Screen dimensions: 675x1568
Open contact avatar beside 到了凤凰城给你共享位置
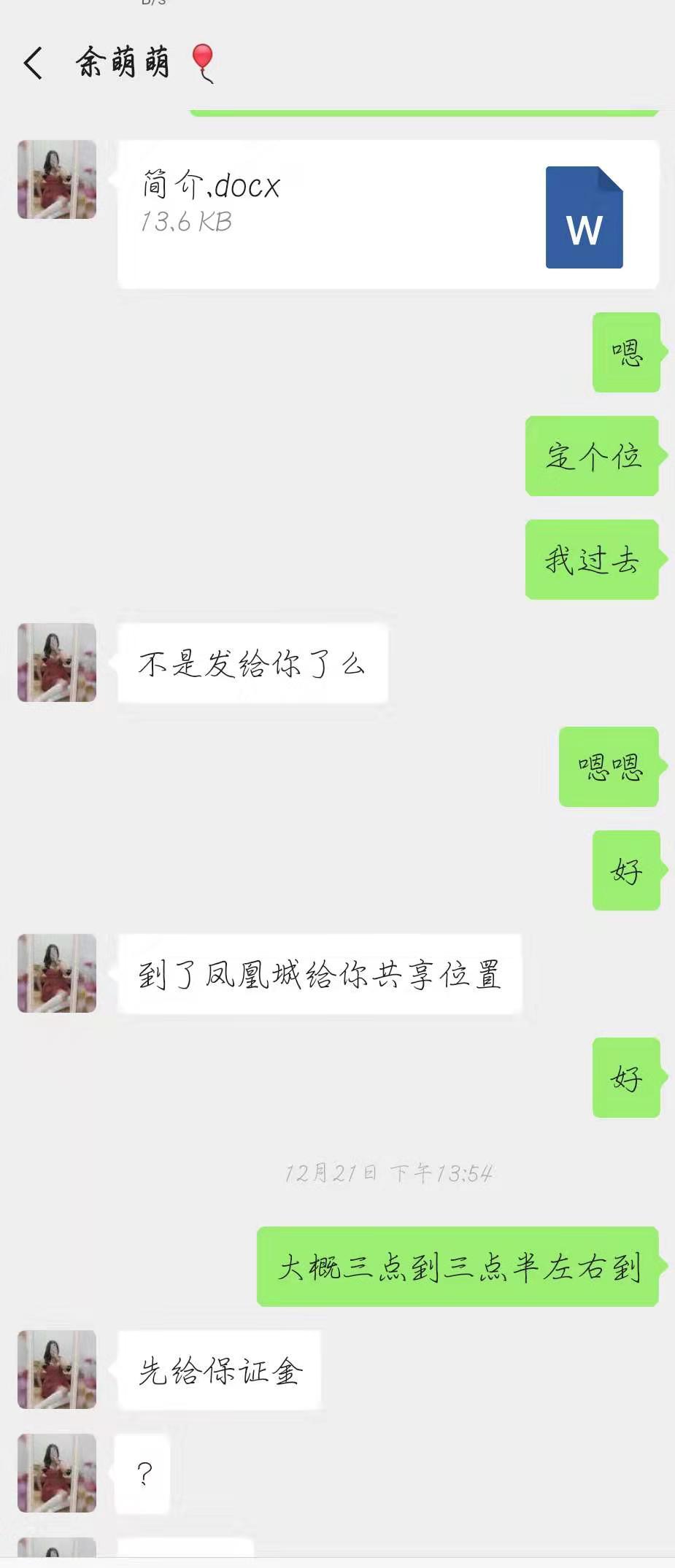(57, 973)
